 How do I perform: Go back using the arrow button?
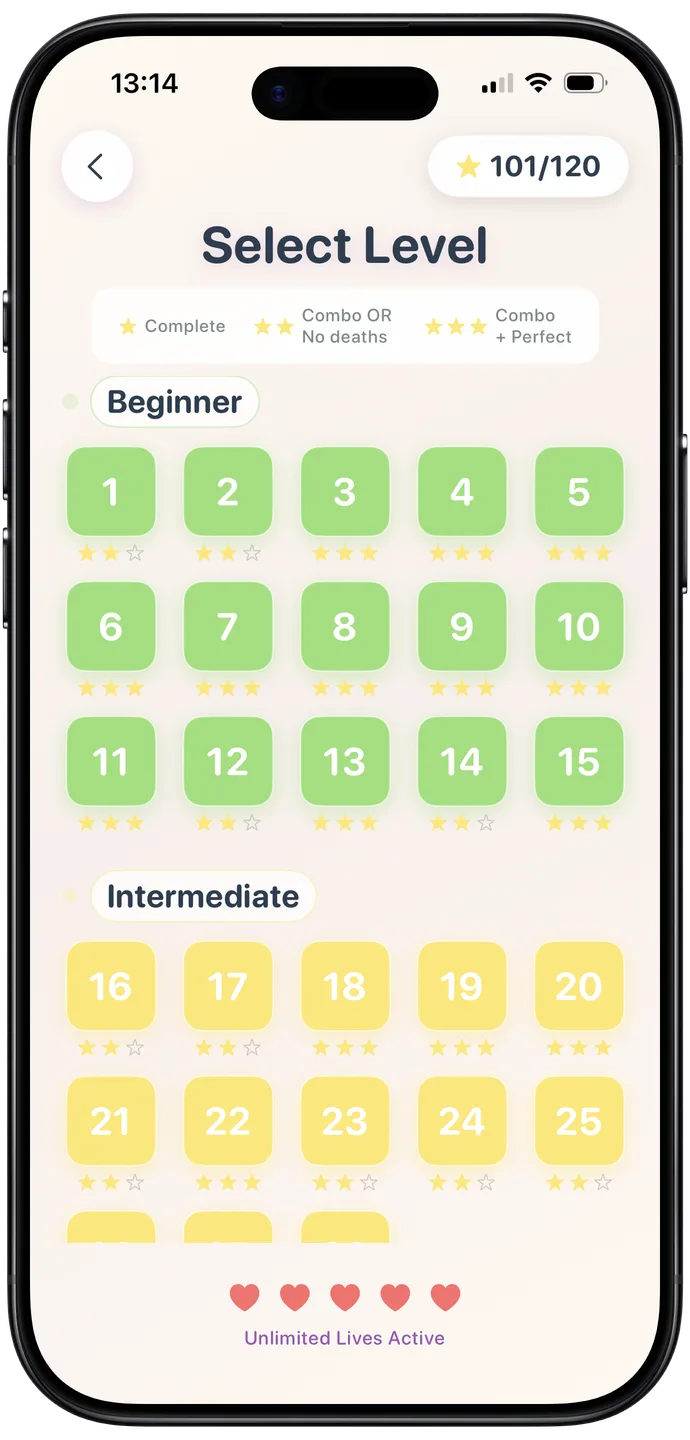(97, 167)
